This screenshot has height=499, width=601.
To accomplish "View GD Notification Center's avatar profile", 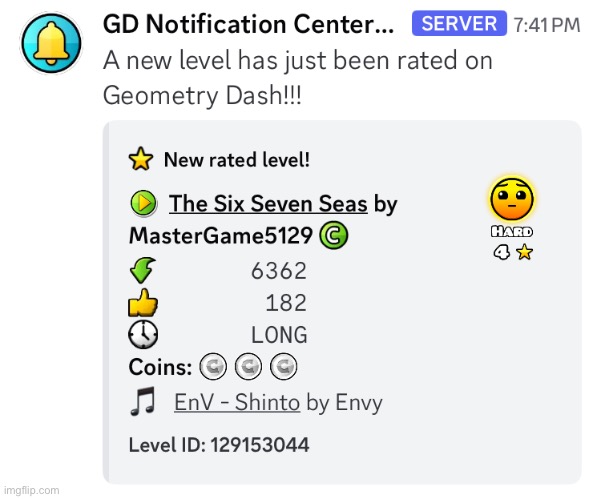I will pos(51,43).
